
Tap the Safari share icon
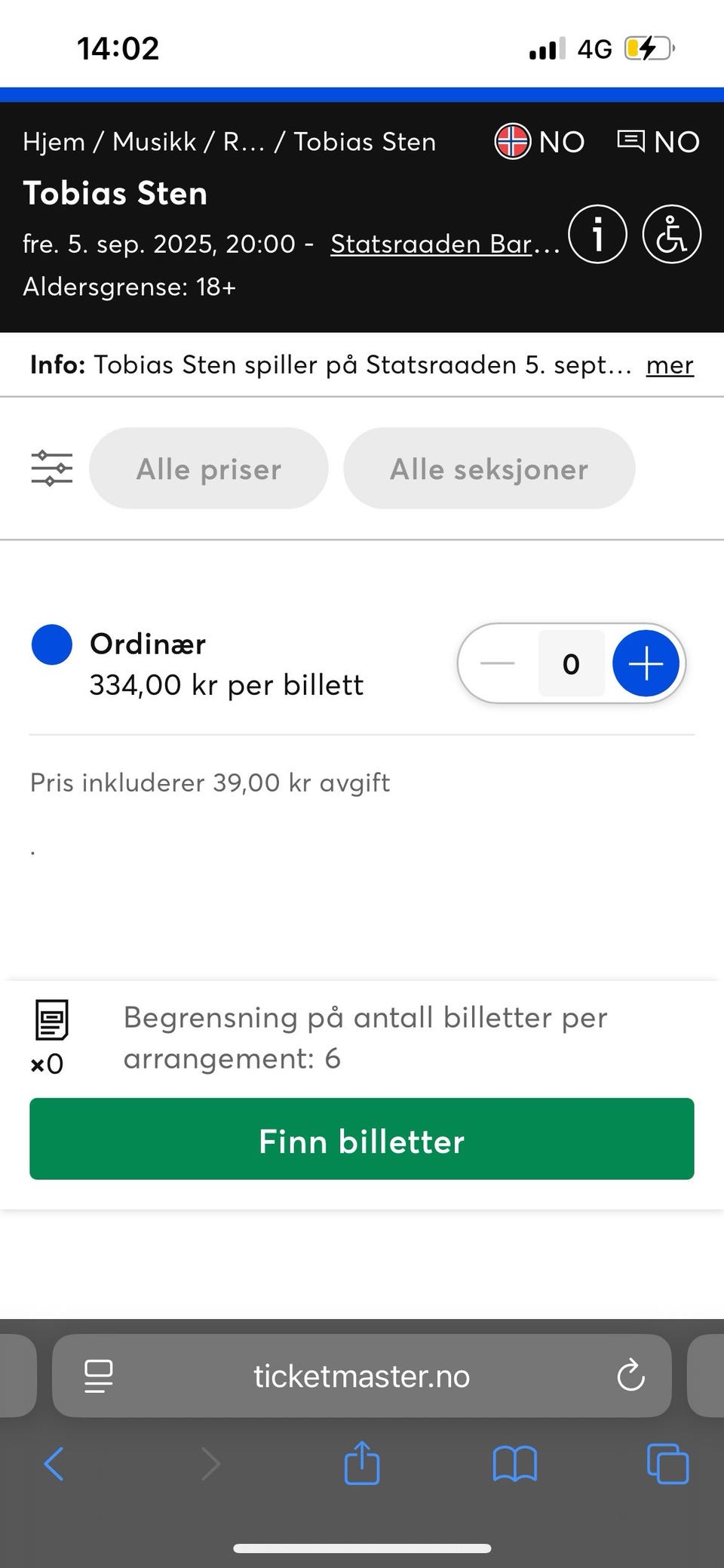tap(362, 1465)
